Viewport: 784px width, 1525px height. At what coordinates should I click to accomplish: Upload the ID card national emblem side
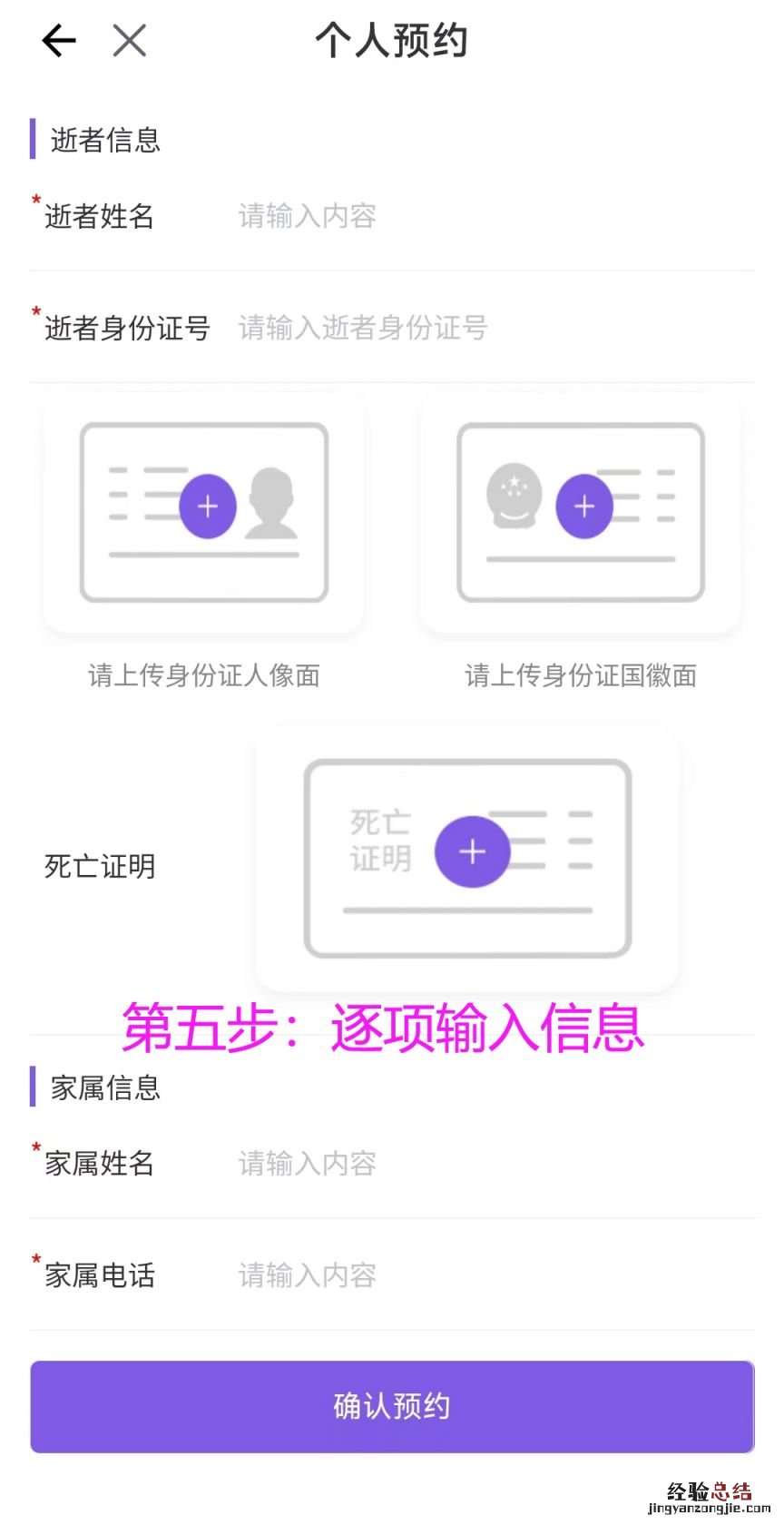coord(583,507)
